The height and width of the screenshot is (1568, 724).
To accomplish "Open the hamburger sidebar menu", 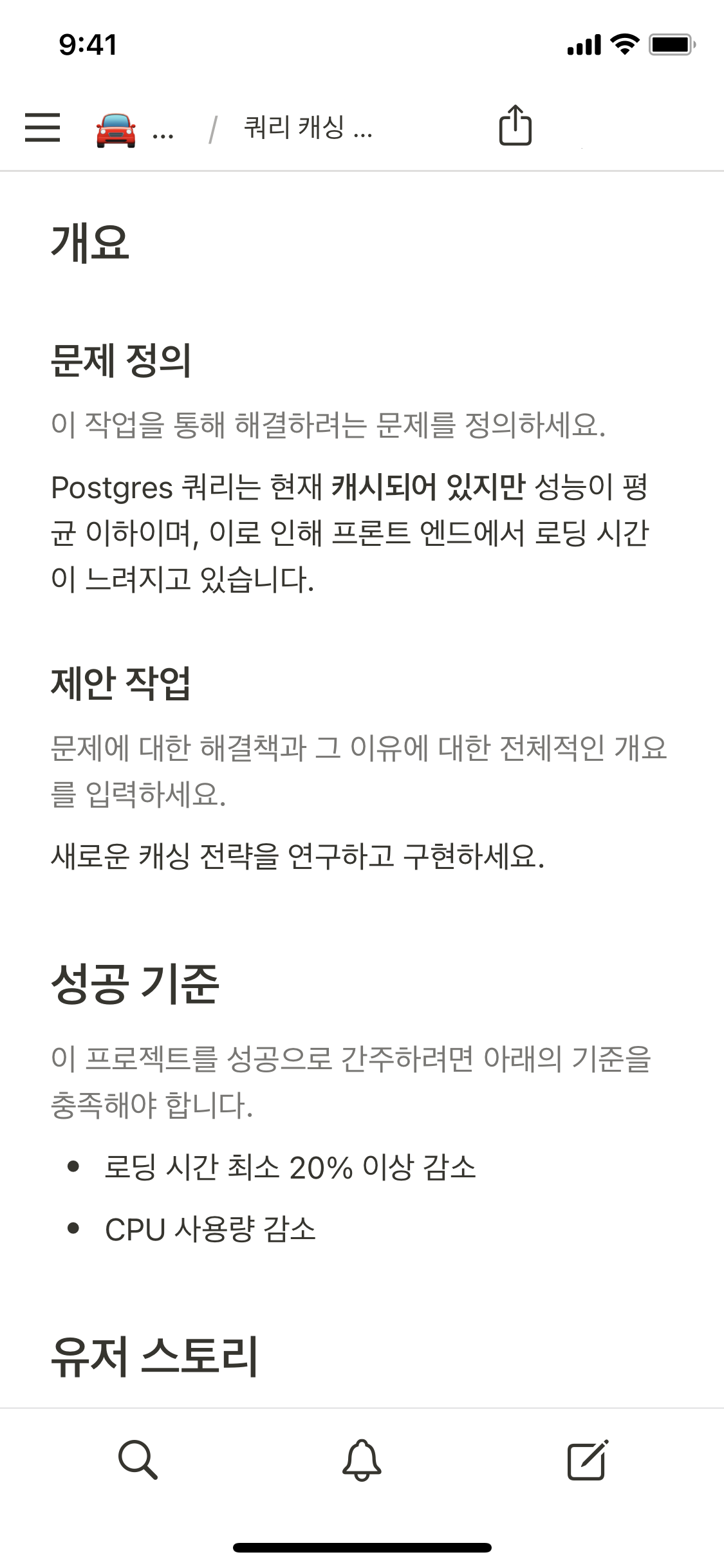I will (x=42, y=127).
